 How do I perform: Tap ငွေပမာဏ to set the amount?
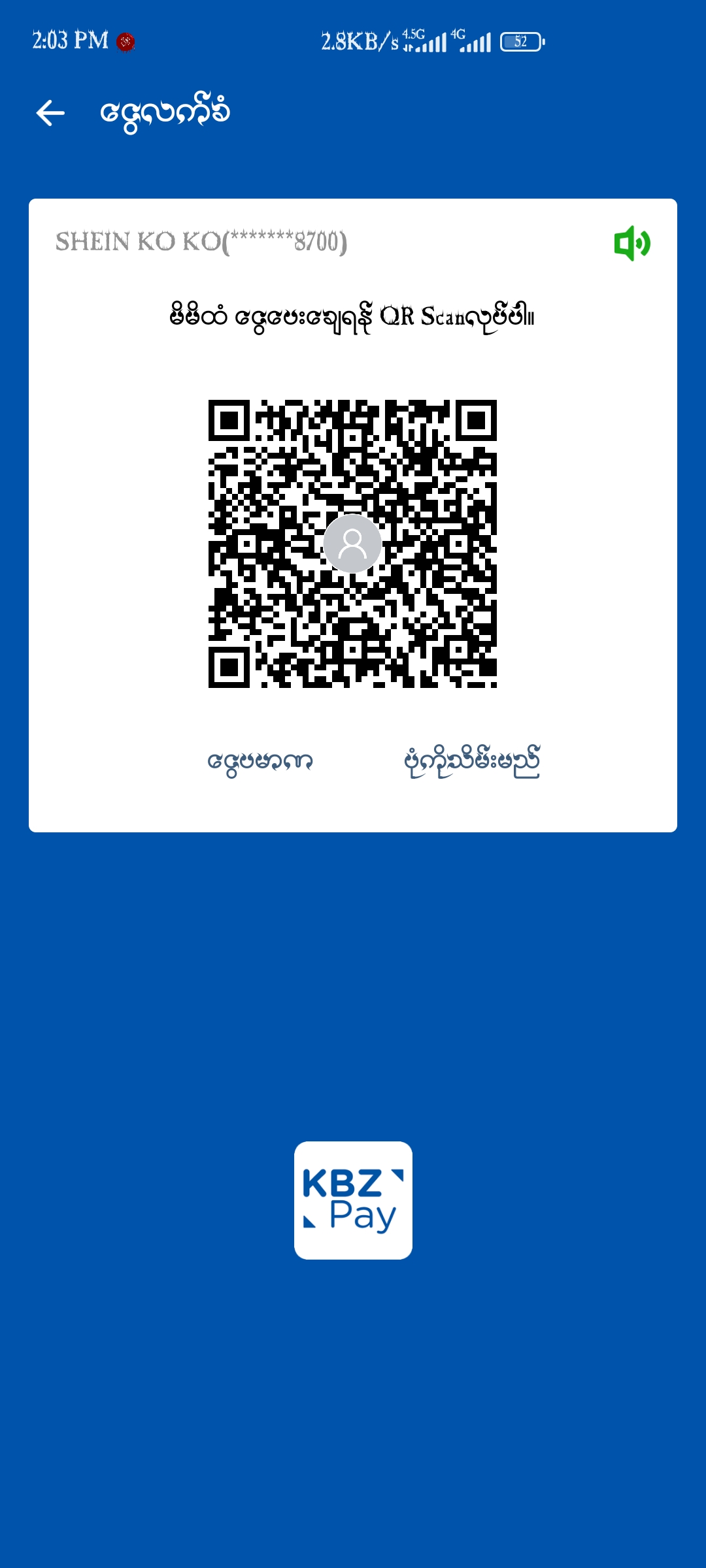tap(260, 762)
